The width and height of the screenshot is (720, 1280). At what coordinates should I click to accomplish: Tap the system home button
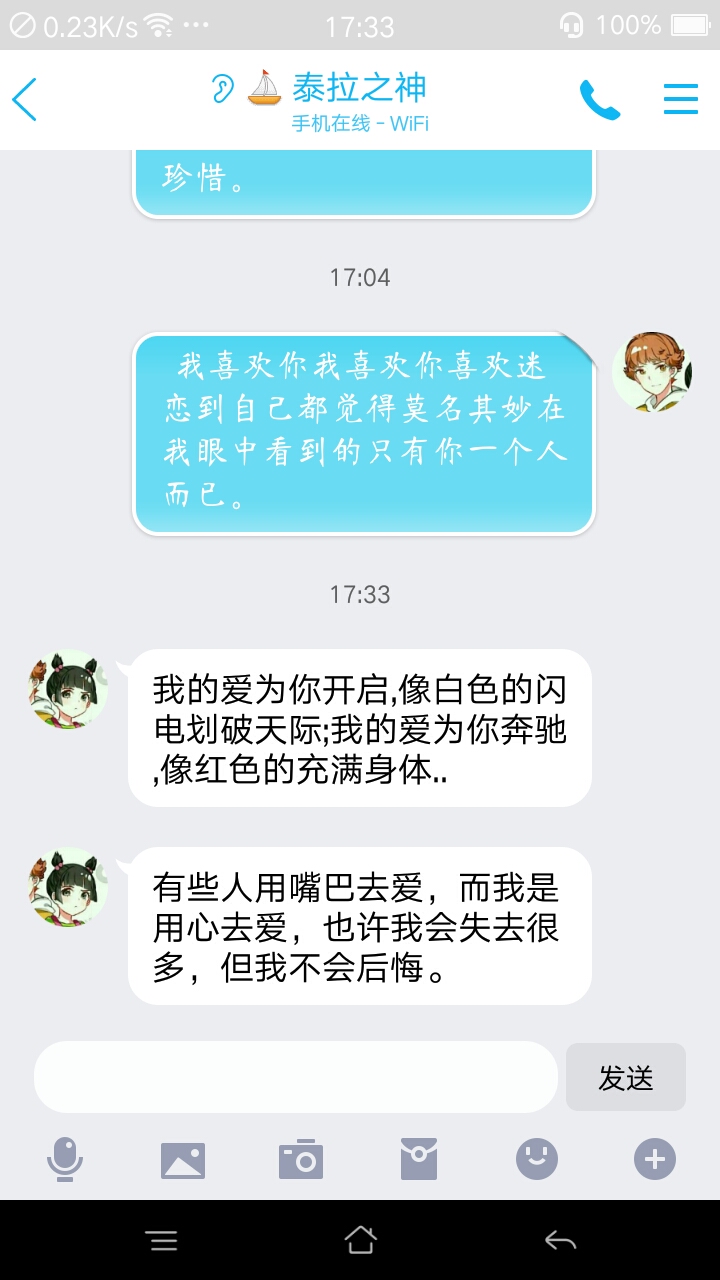pos(360,1240)
